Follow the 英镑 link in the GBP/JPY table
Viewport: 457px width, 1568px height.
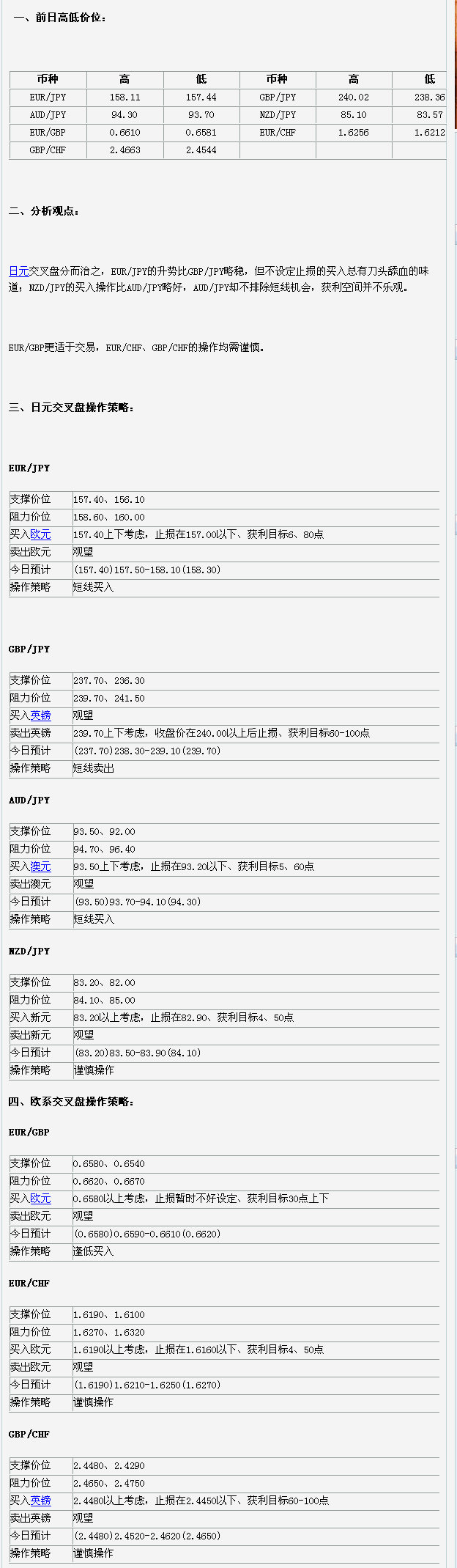[x=40, y=715]
